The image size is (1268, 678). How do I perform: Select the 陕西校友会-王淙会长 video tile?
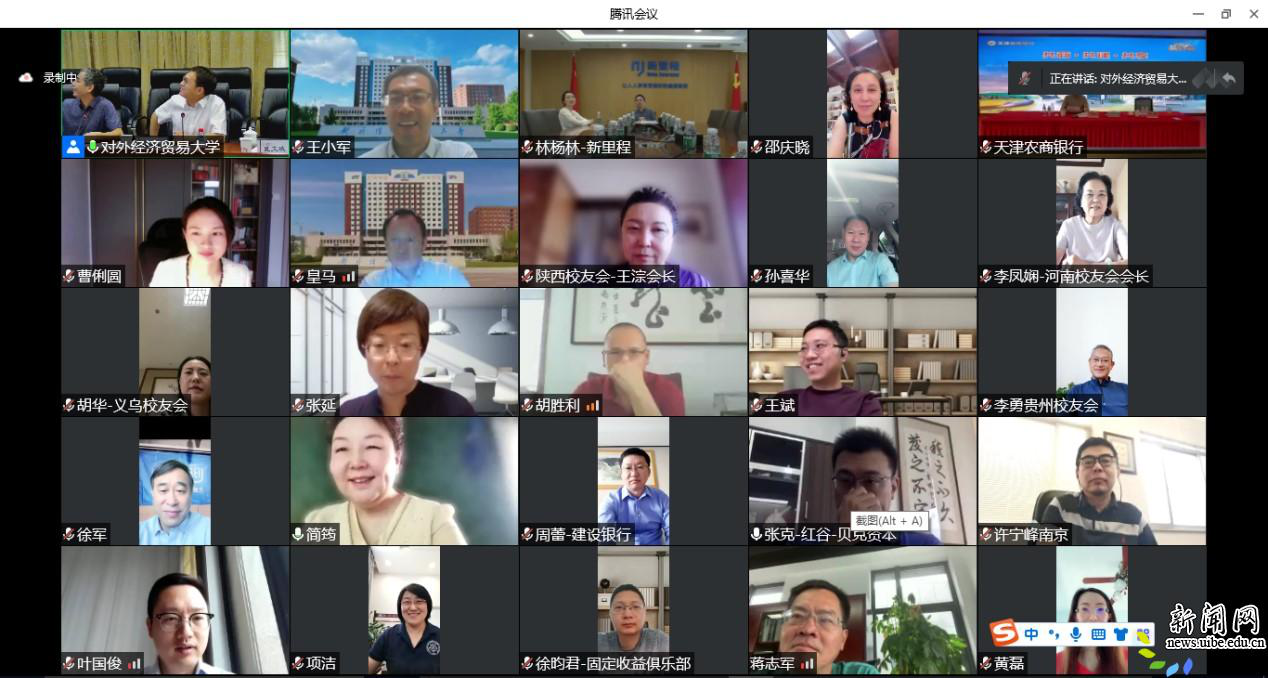[x=633, y=222]
